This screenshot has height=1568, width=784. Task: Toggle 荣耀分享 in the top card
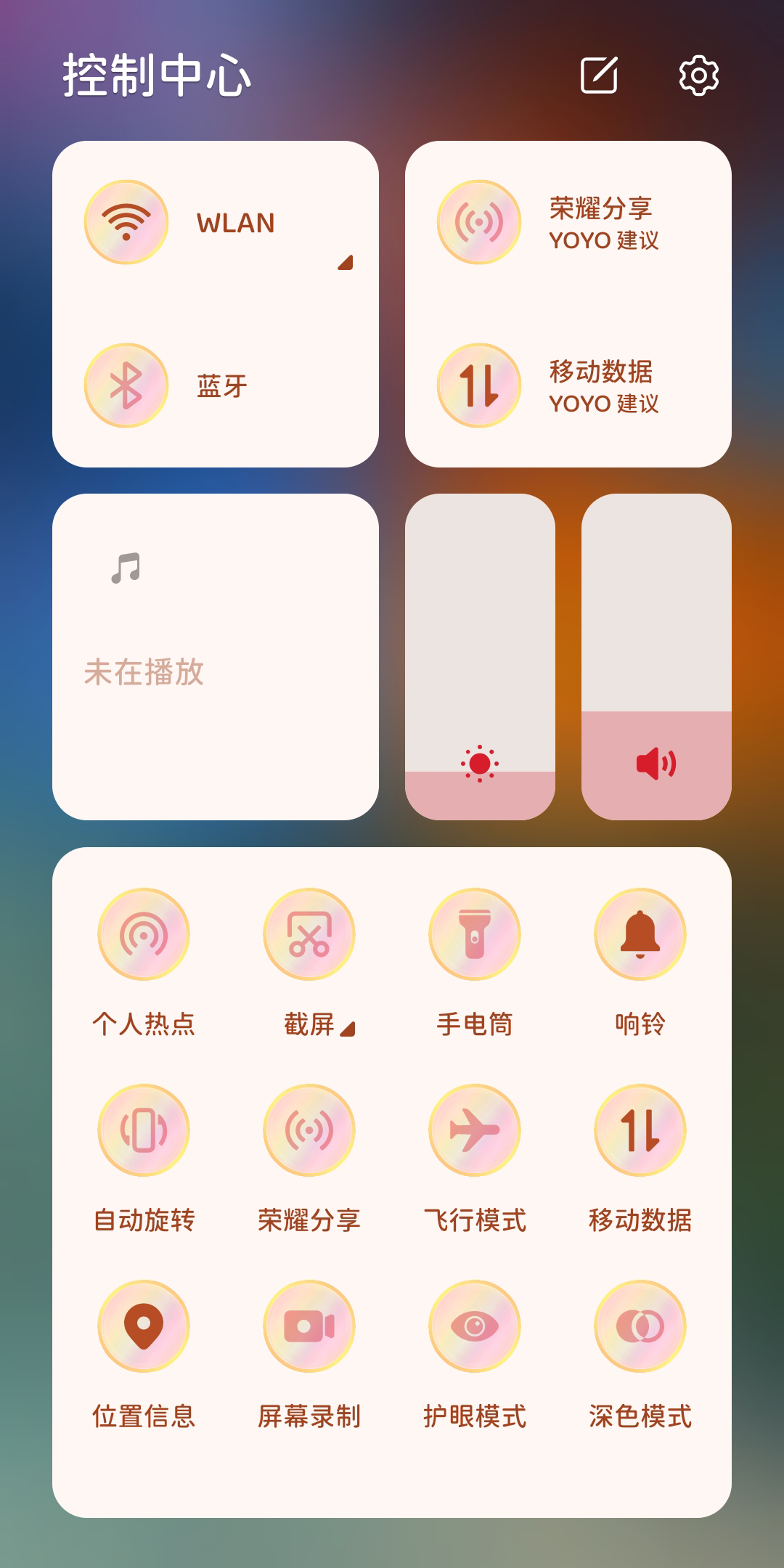pyautogui.click(x=479, y=222)
